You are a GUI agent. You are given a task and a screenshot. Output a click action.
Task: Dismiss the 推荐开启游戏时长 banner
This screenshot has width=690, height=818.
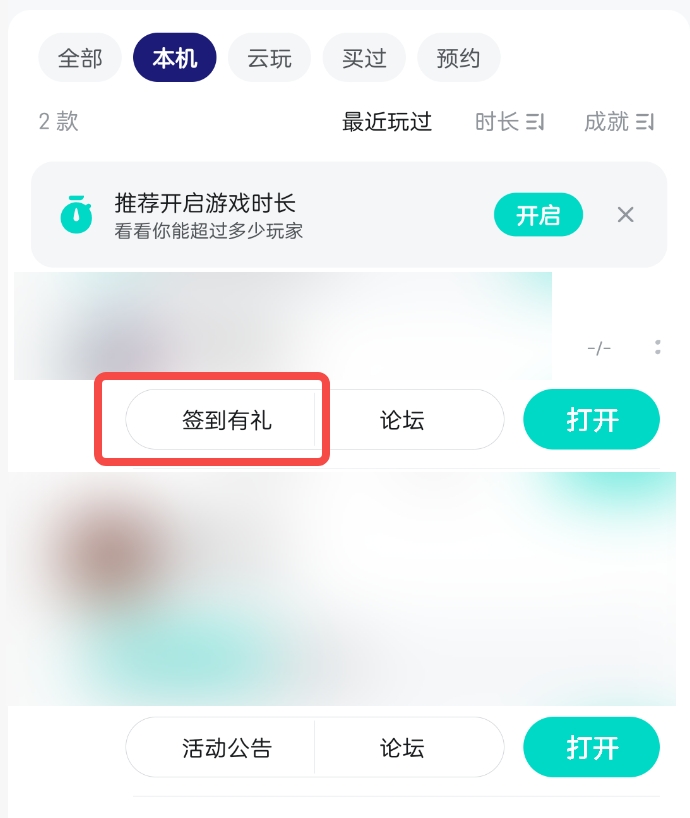[x=625, y=215]
